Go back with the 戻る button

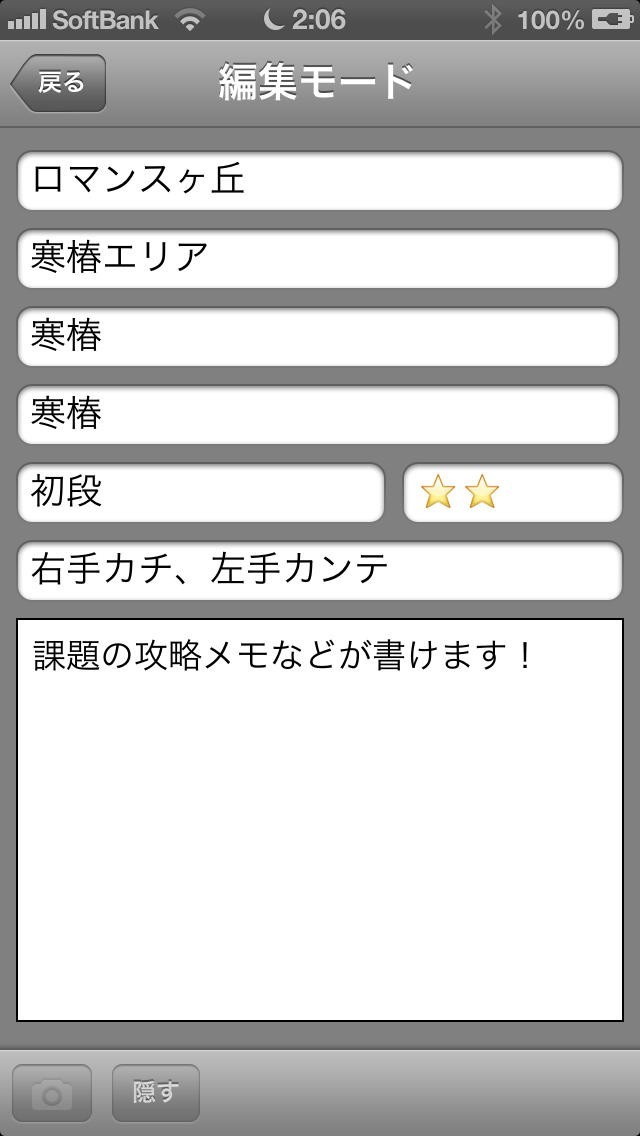59,83
